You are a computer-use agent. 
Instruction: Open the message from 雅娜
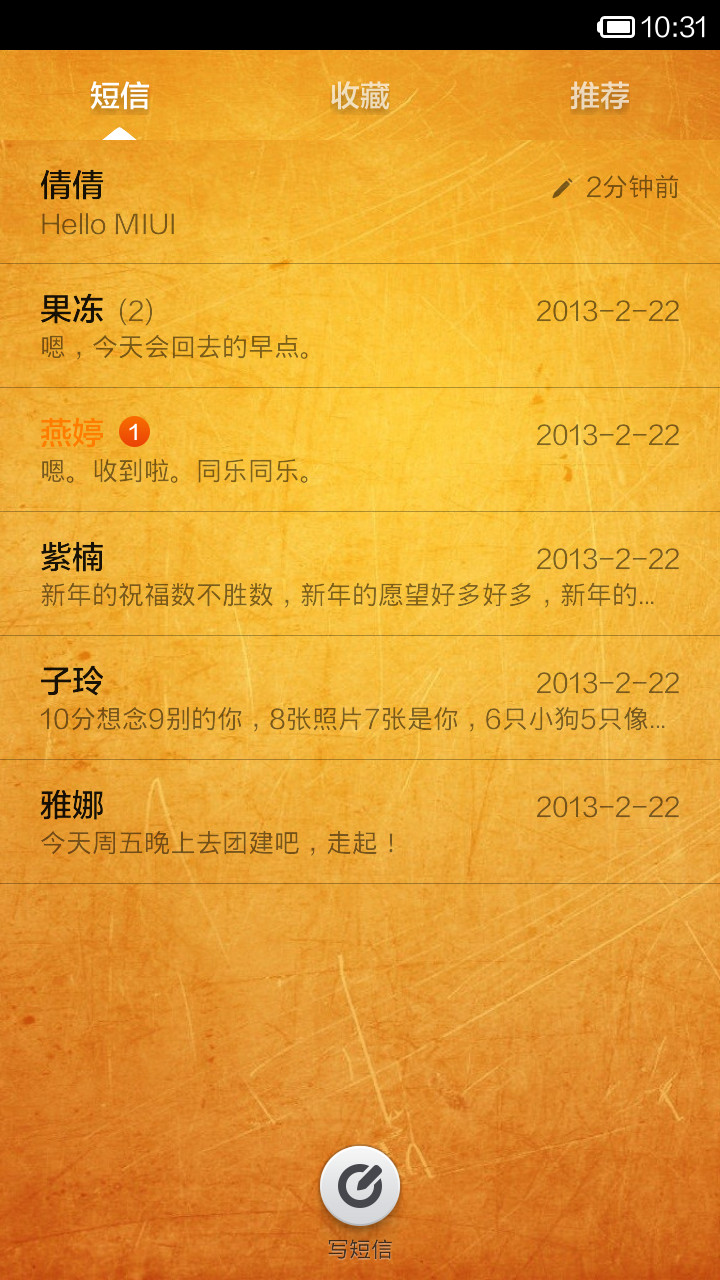360,822
